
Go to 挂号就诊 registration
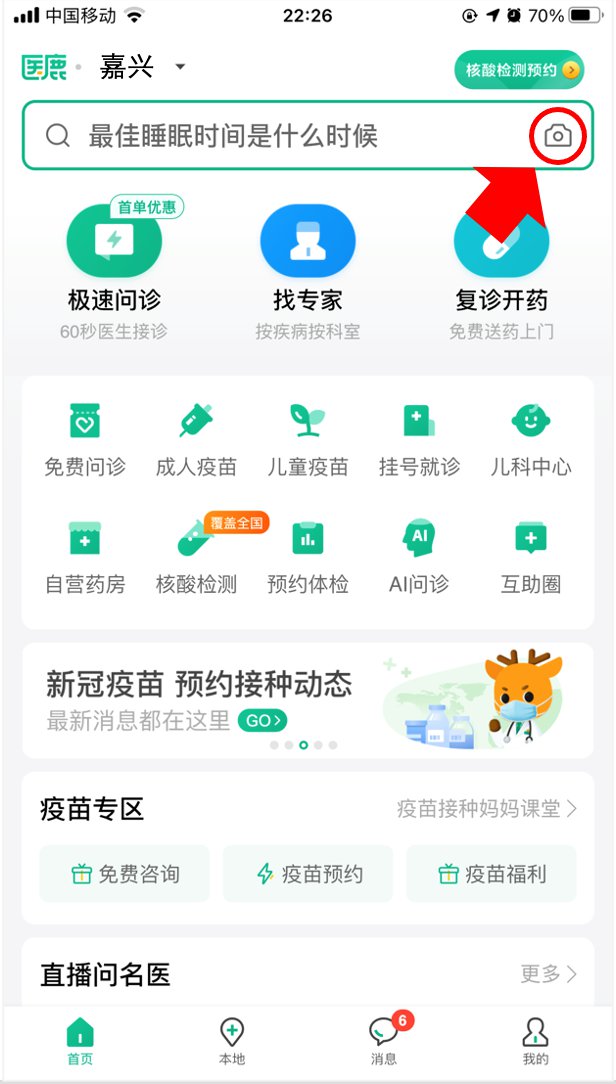point(419,438)
